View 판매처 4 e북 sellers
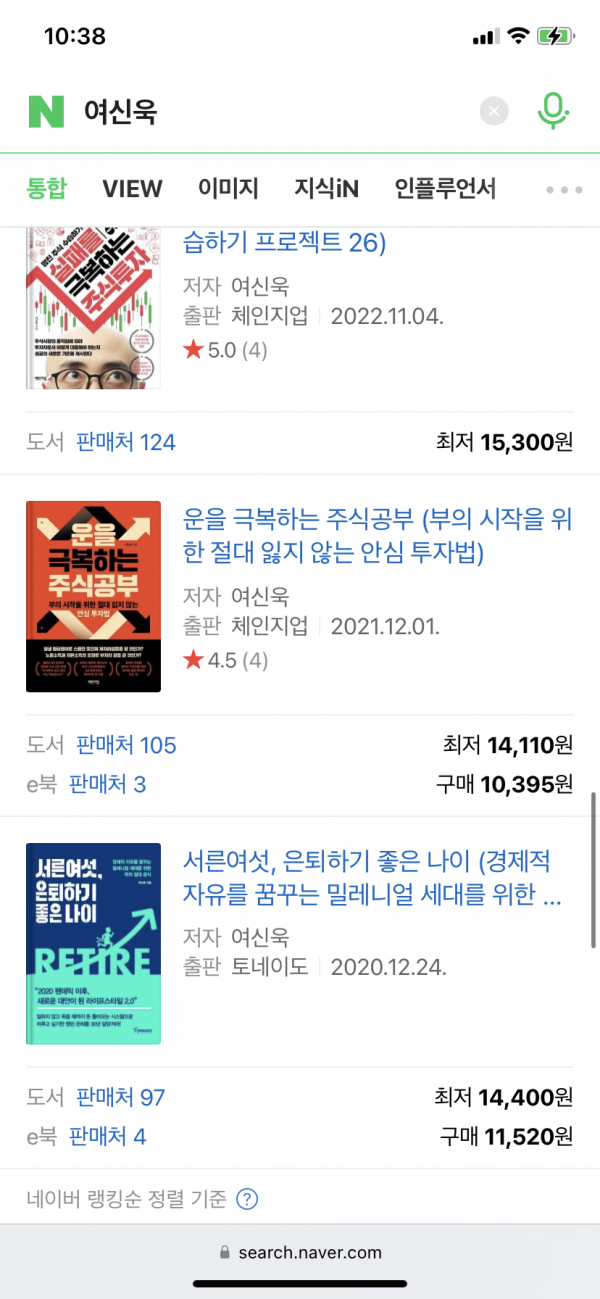This screenshot has height=1299, width=600. 107,1136
